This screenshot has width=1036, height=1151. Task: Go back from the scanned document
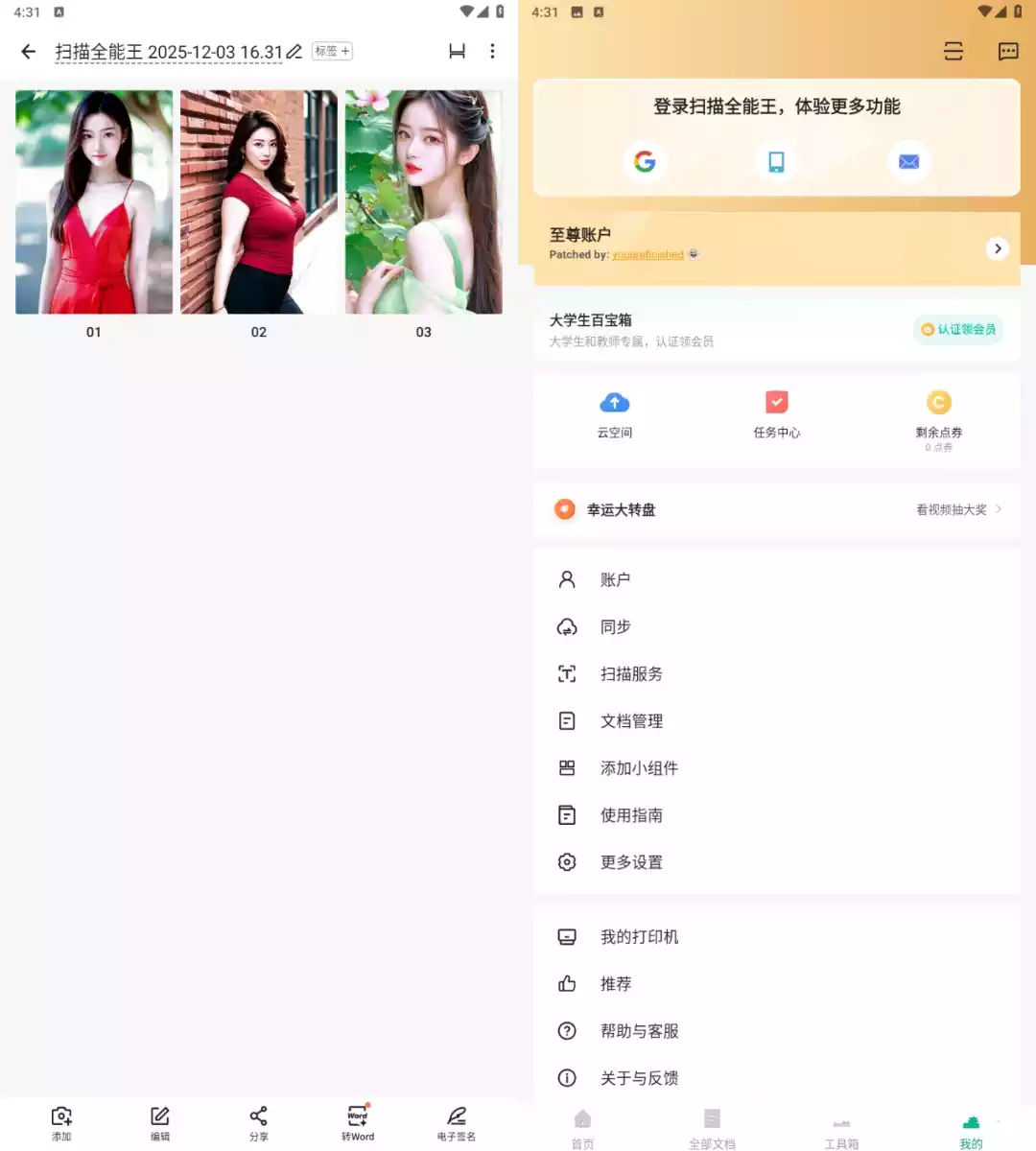tap(29, 52)
